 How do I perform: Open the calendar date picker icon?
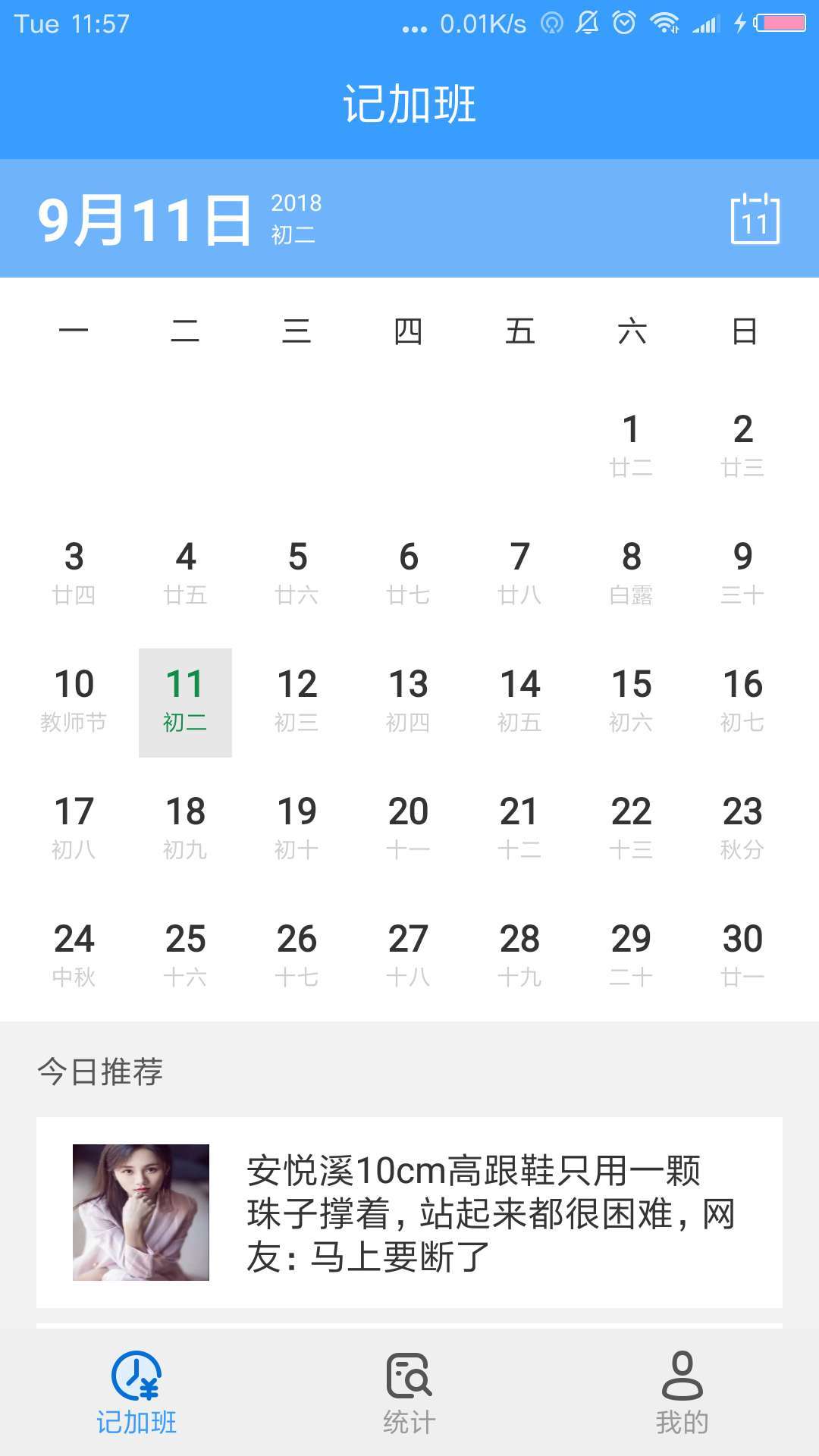pos(755,219)
